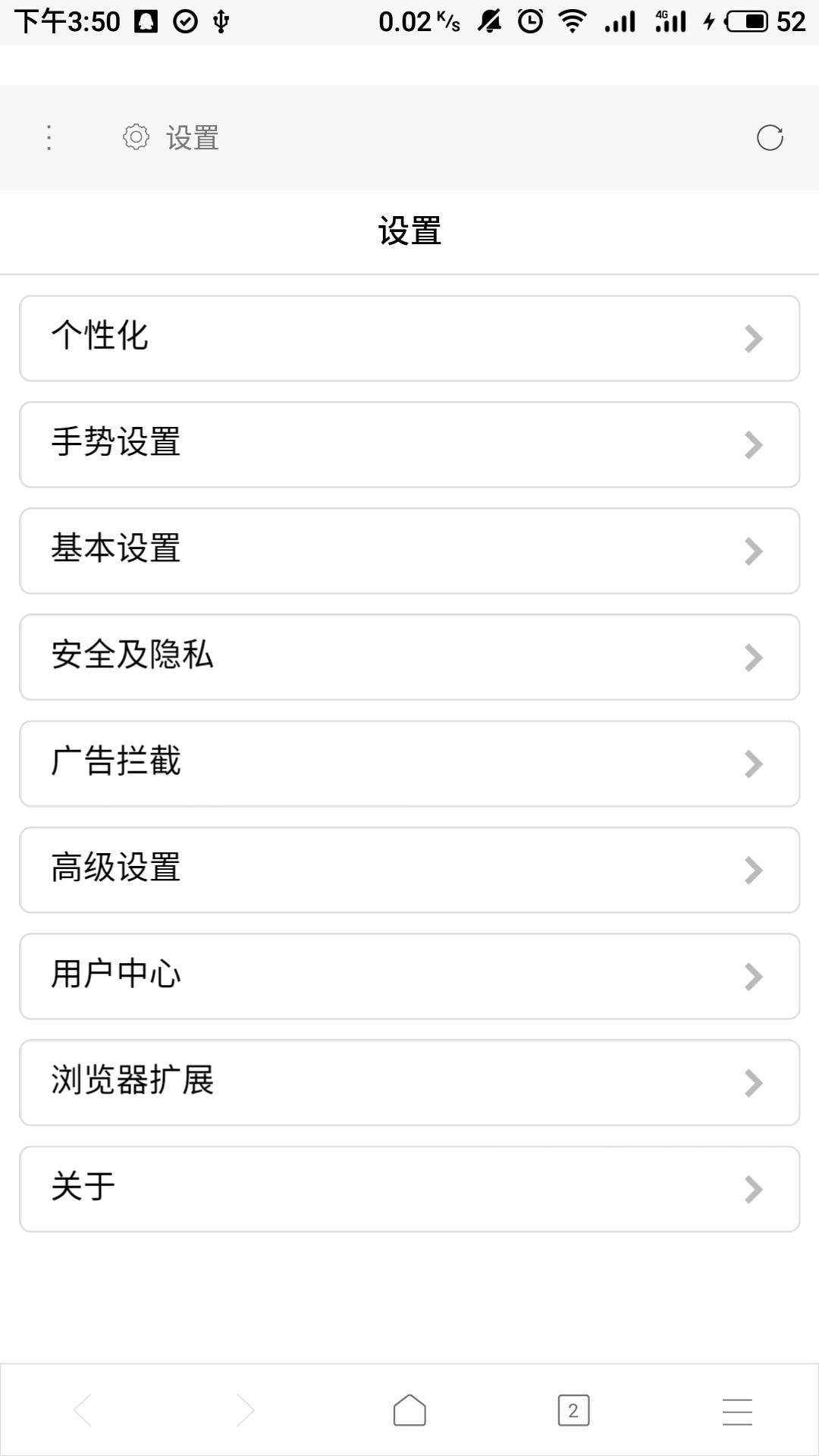Open the 关于 page from settings
Screen dimensions: 819x1456
409,1188
